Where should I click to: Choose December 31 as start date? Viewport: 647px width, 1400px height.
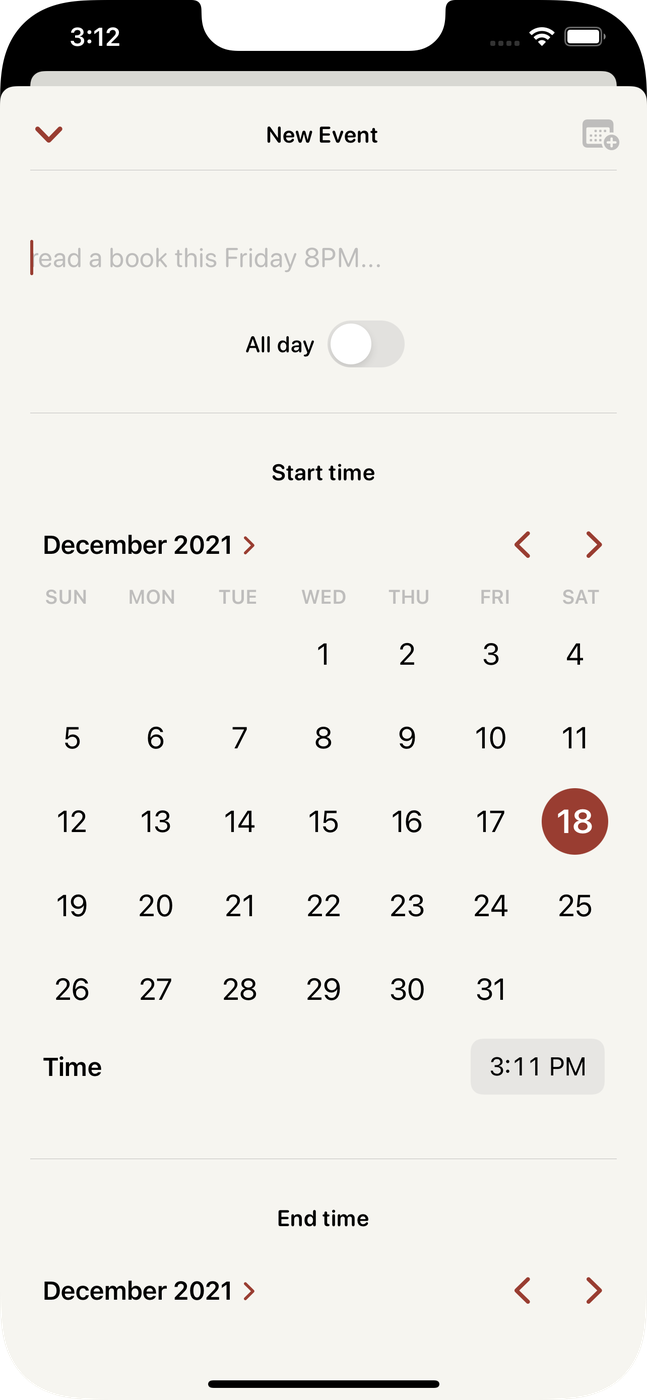point(491,990)
